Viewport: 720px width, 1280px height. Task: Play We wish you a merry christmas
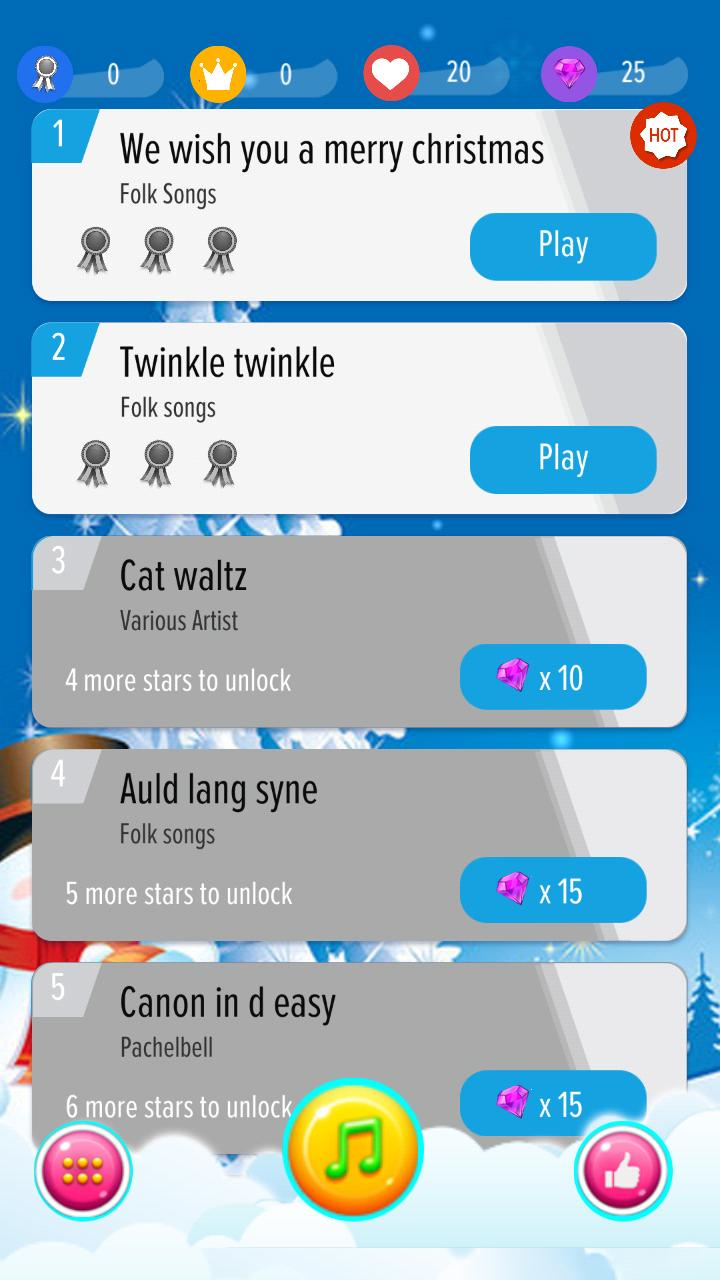click(x=563, y=246)
